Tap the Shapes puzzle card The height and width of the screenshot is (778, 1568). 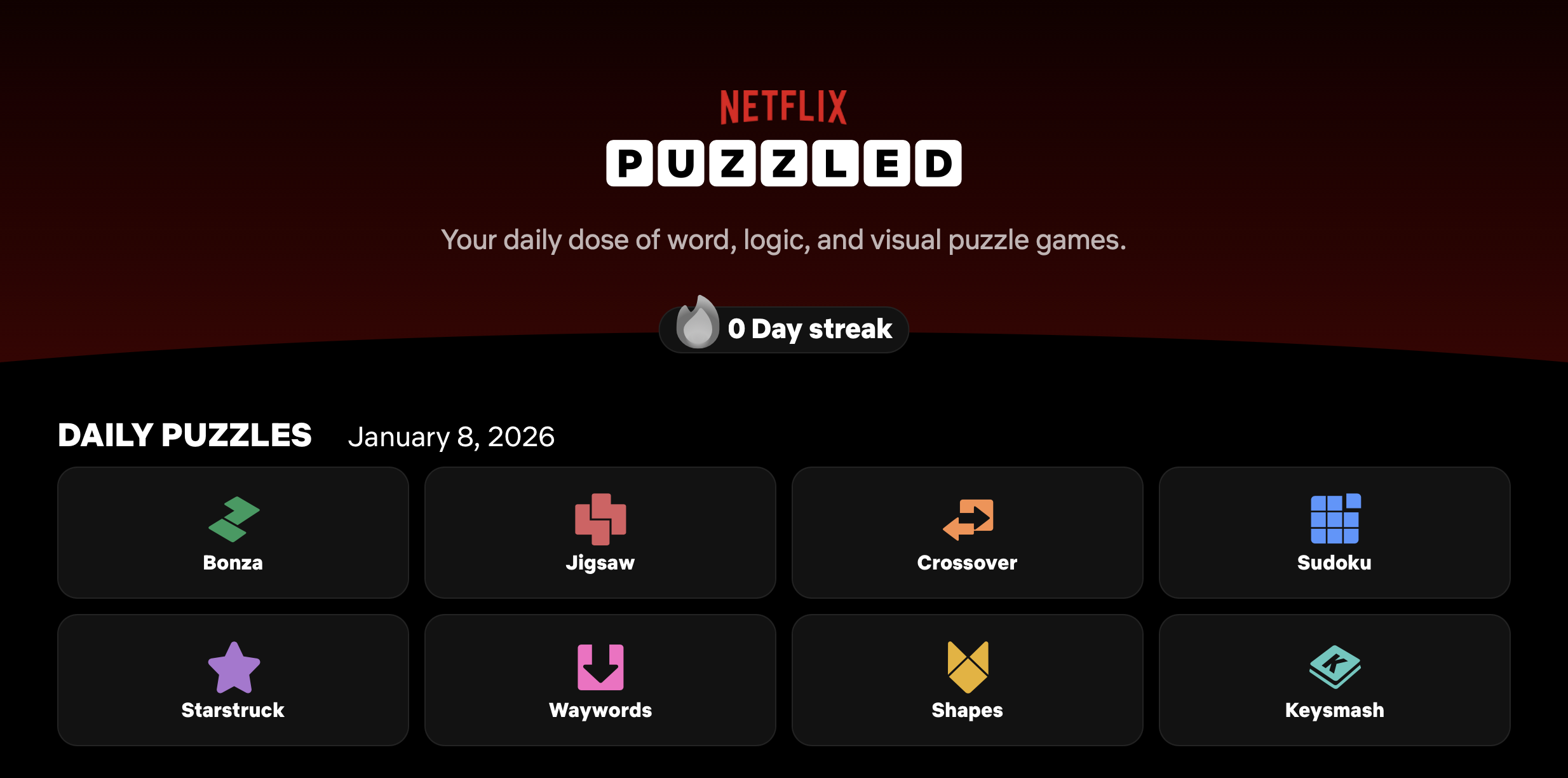(967, 679)
